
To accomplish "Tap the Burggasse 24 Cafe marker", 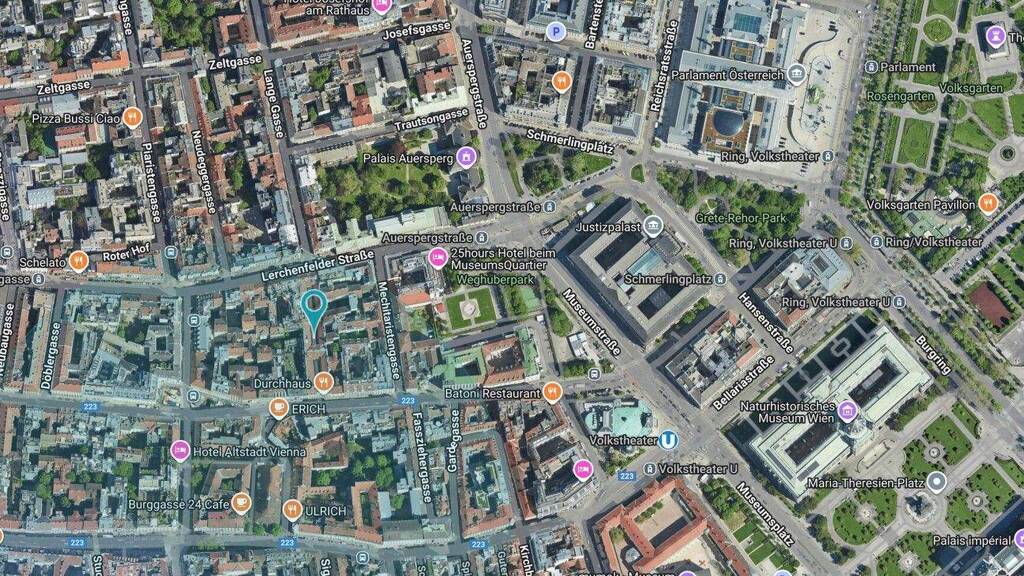I will point(241,503).
